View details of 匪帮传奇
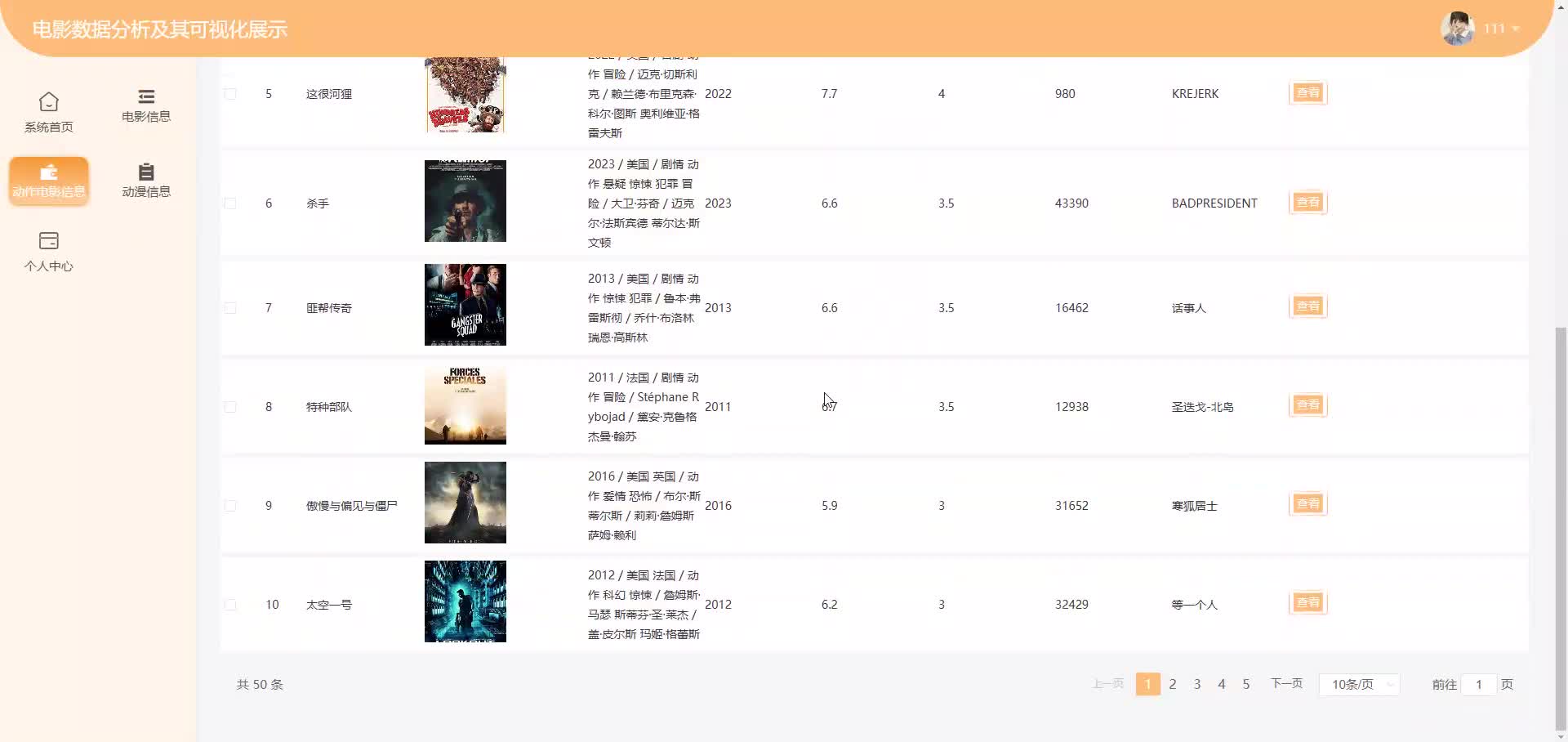This screenshot has width=1568, height=742. pyautogui.click(x=1307, y=306)
